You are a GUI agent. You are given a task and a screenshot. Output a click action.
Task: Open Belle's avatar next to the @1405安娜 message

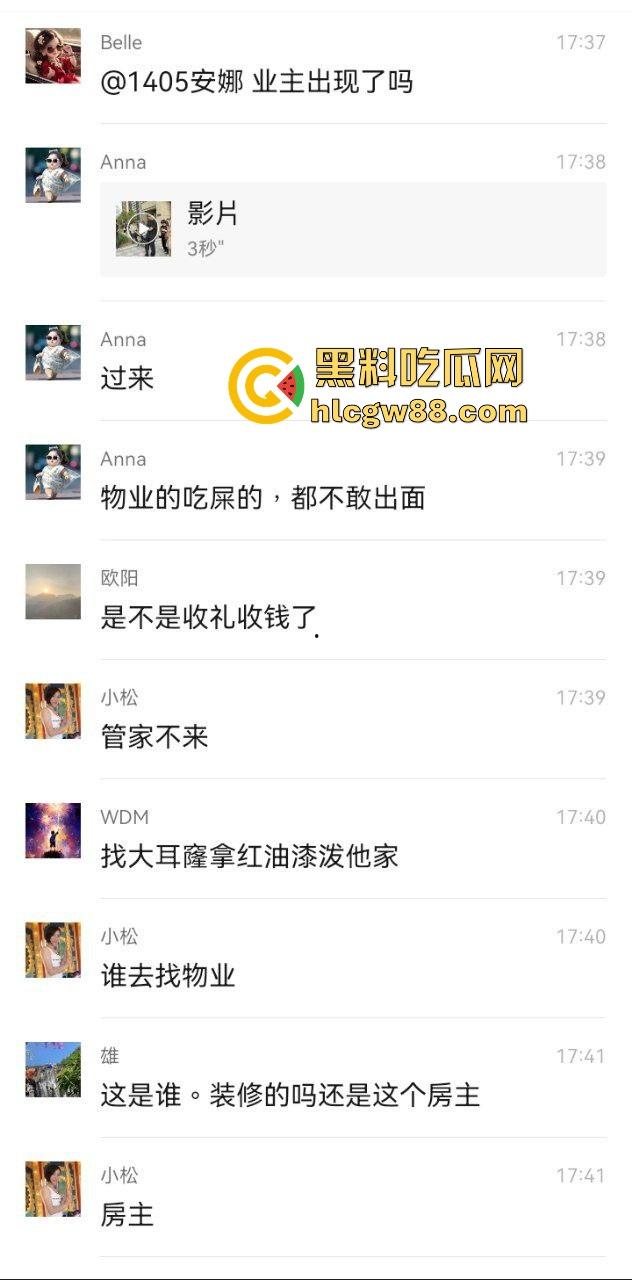53,56
